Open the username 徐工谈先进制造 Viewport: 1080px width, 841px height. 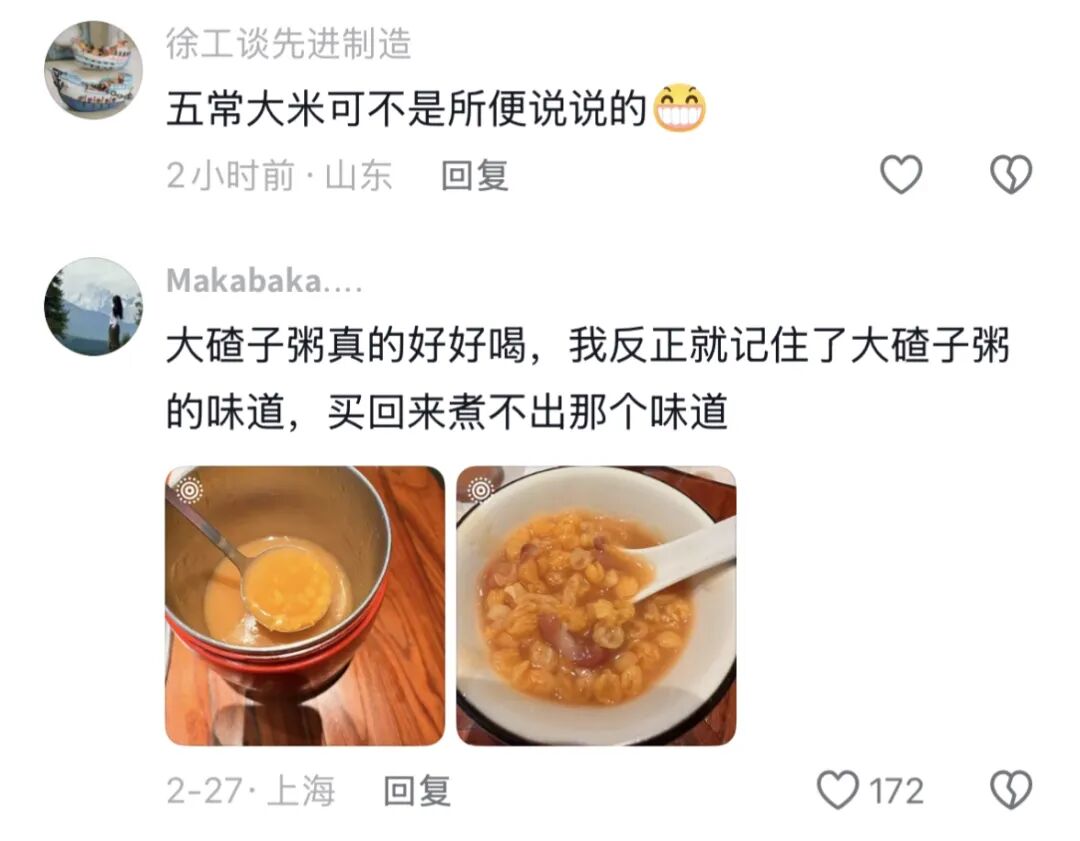coord(289,45)
